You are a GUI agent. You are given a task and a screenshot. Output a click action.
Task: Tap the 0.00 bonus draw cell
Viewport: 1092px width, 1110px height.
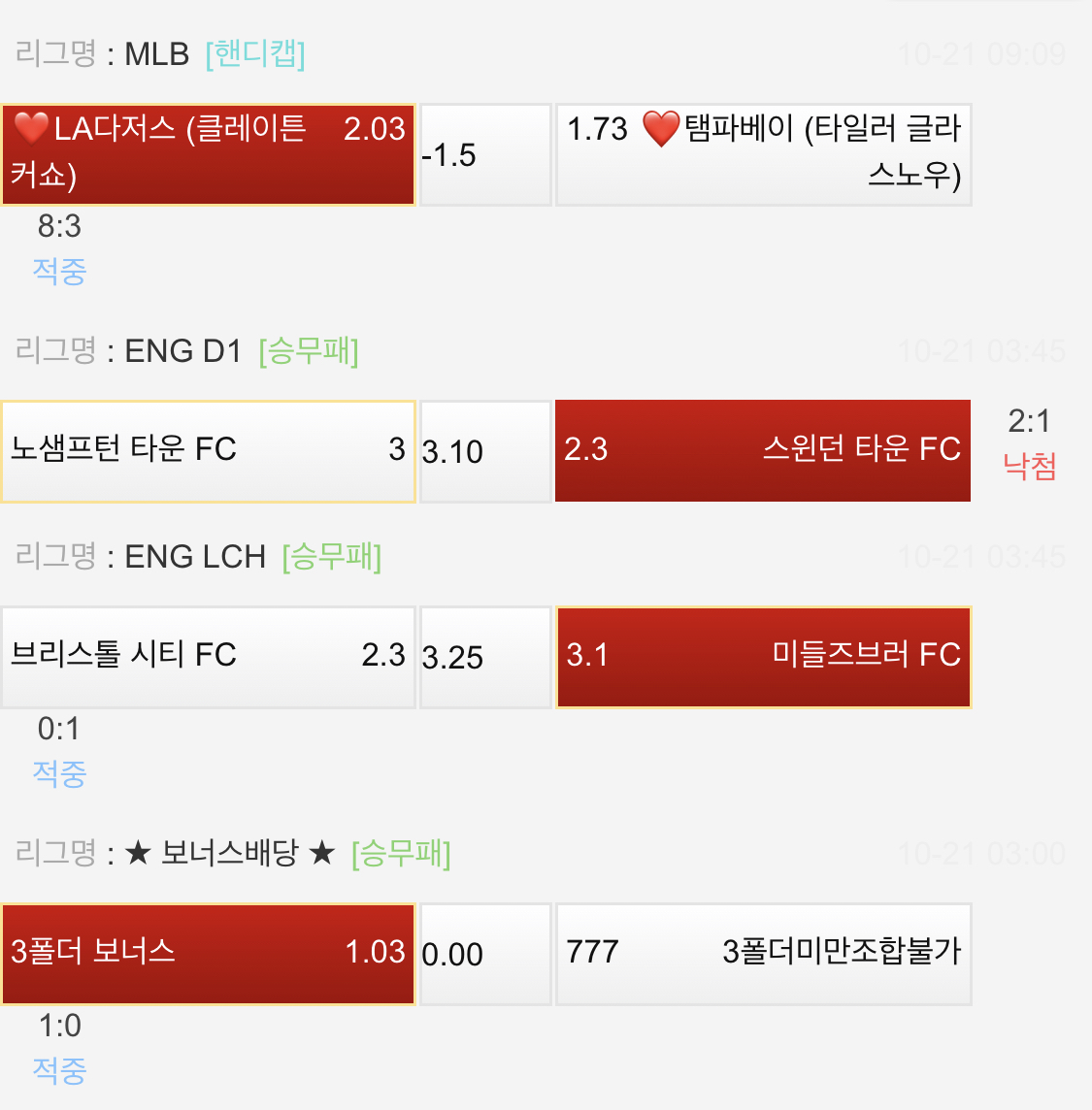point(484,954)
